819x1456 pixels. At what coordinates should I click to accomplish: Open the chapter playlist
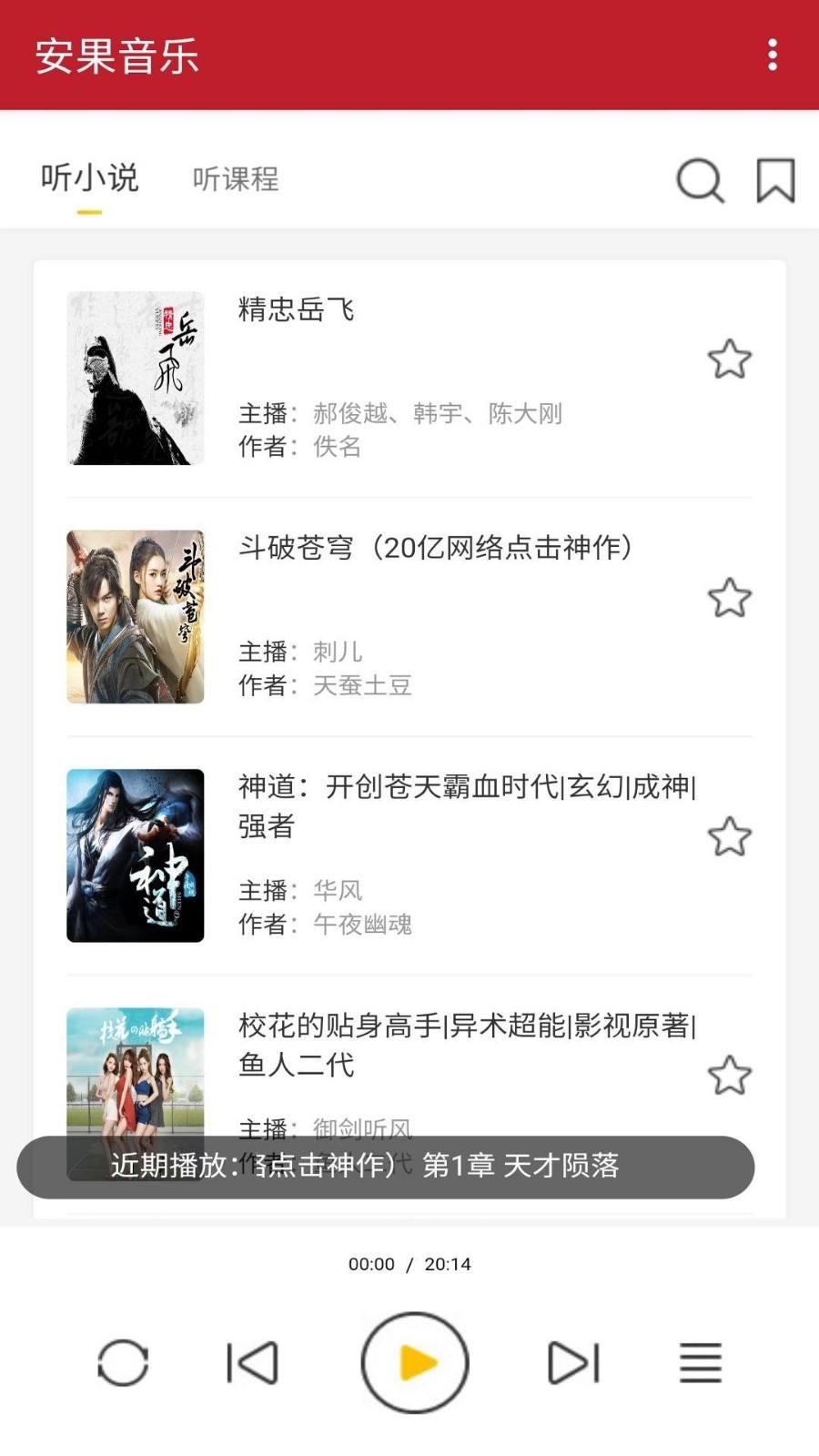700,1362
